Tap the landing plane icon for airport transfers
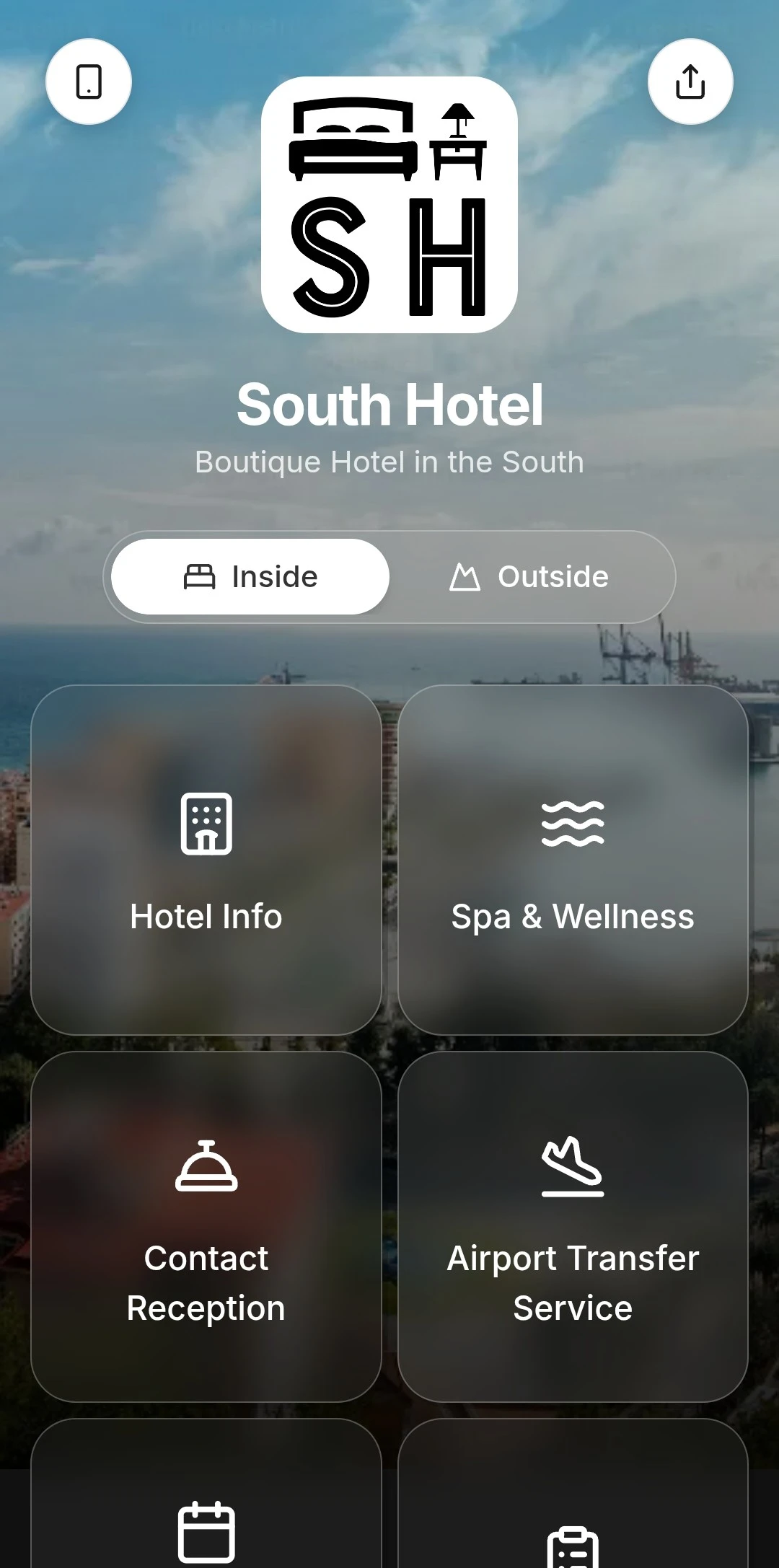This screenshot has width=779, height=1568. click(x=572, y=1166)
